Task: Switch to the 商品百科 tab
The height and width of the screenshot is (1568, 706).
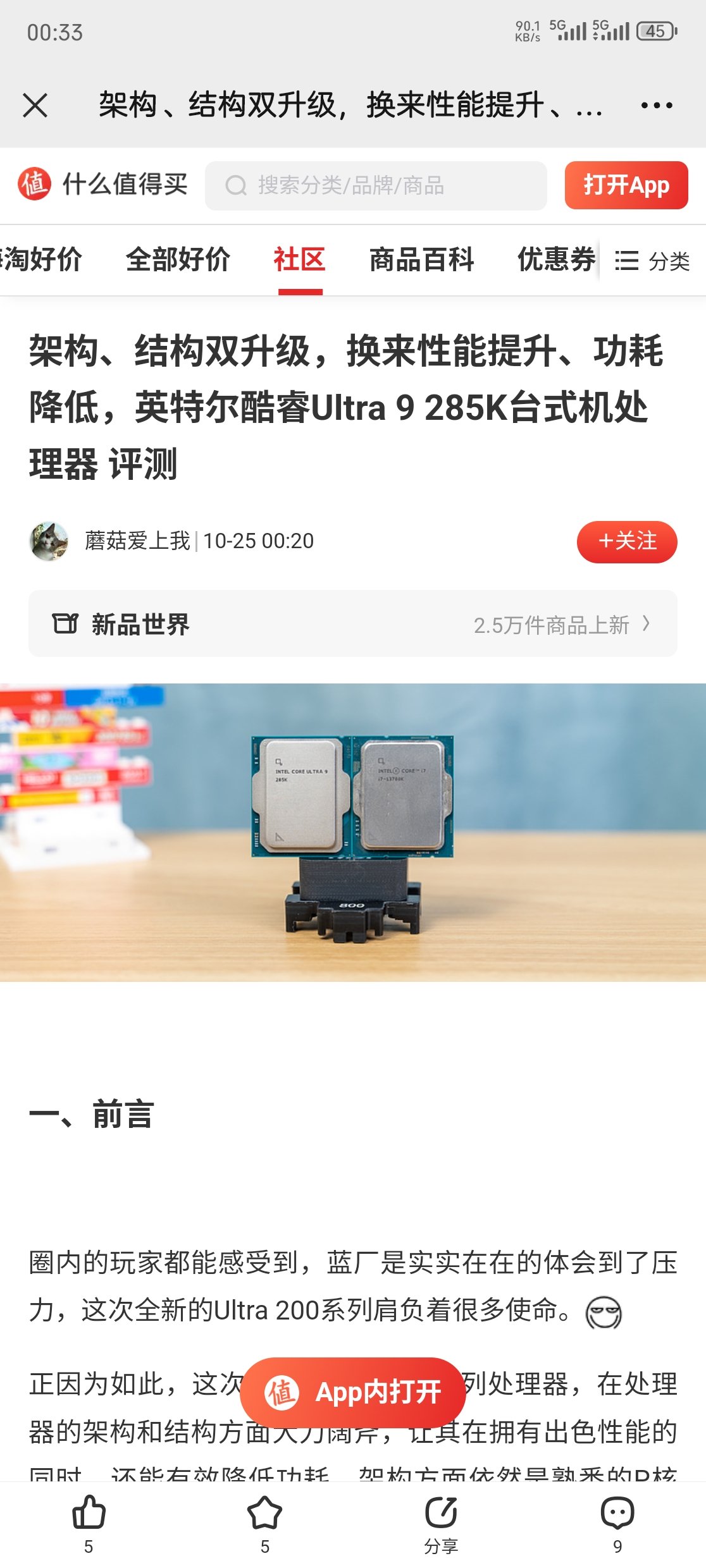Action: click(x=422, y=260)
